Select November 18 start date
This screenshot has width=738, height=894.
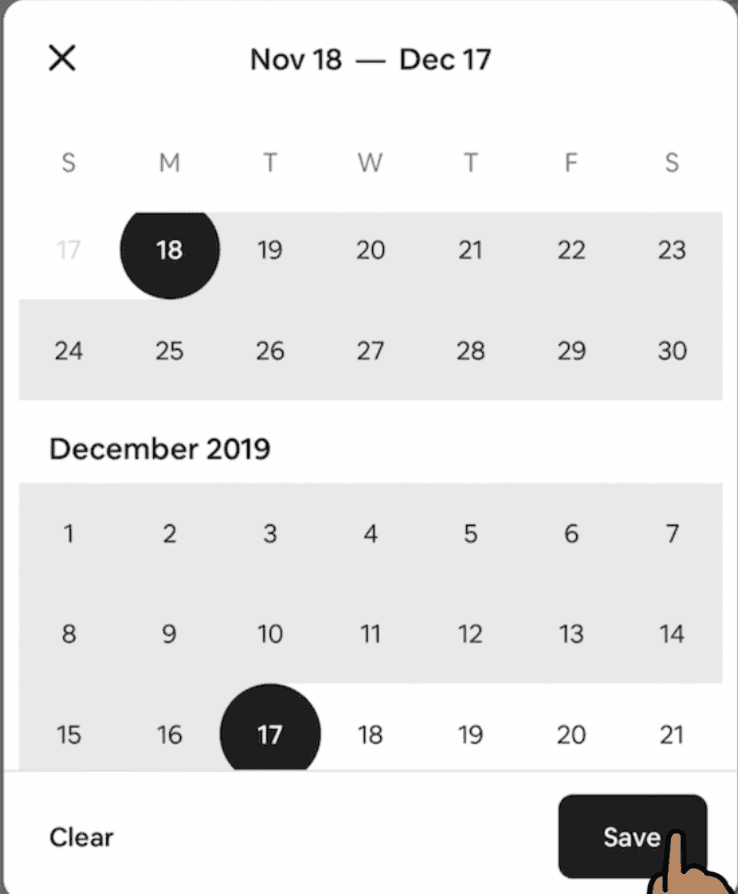point(169,250)
